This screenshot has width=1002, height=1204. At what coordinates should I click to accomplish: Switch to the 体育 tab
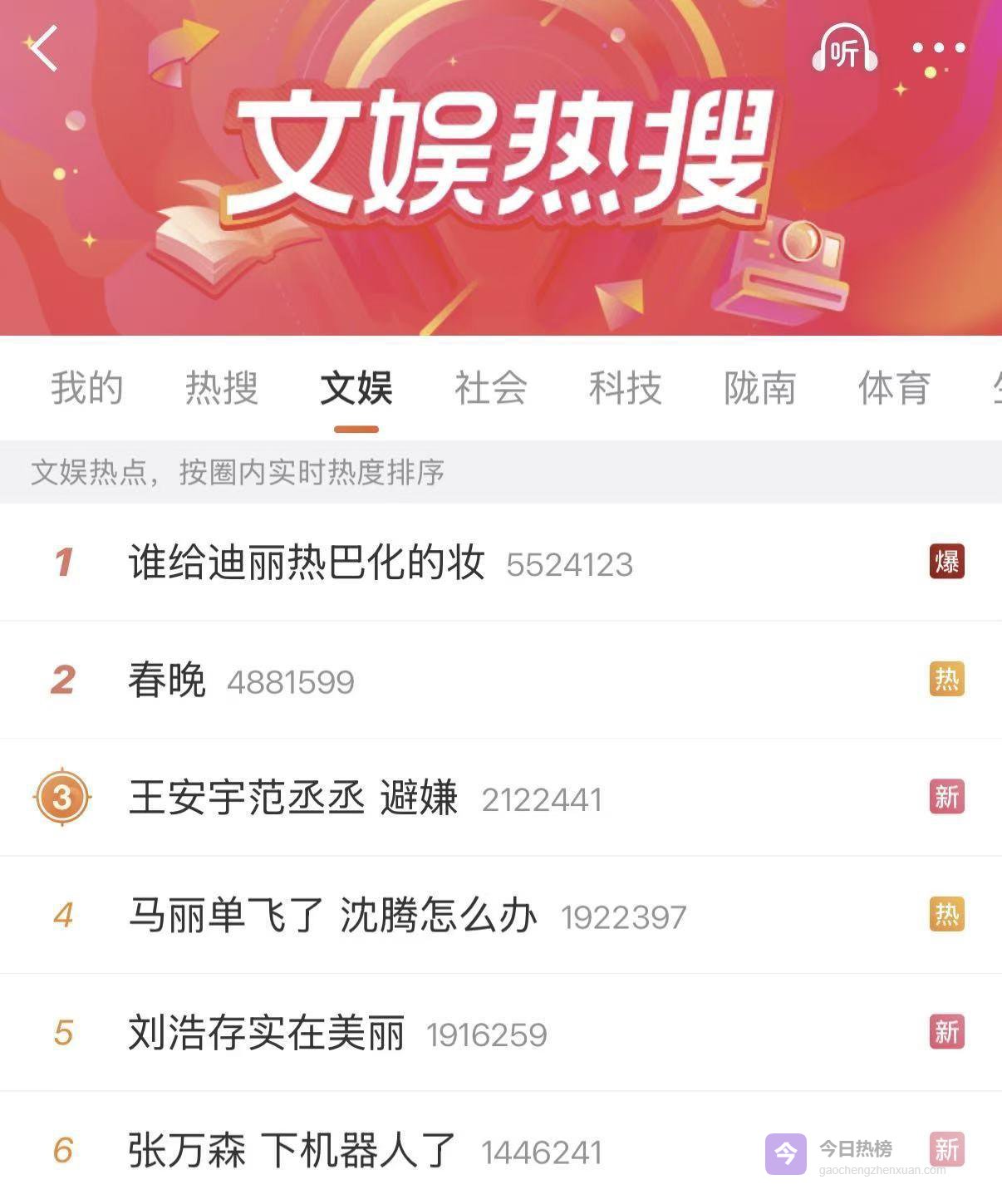coord(894,388)
